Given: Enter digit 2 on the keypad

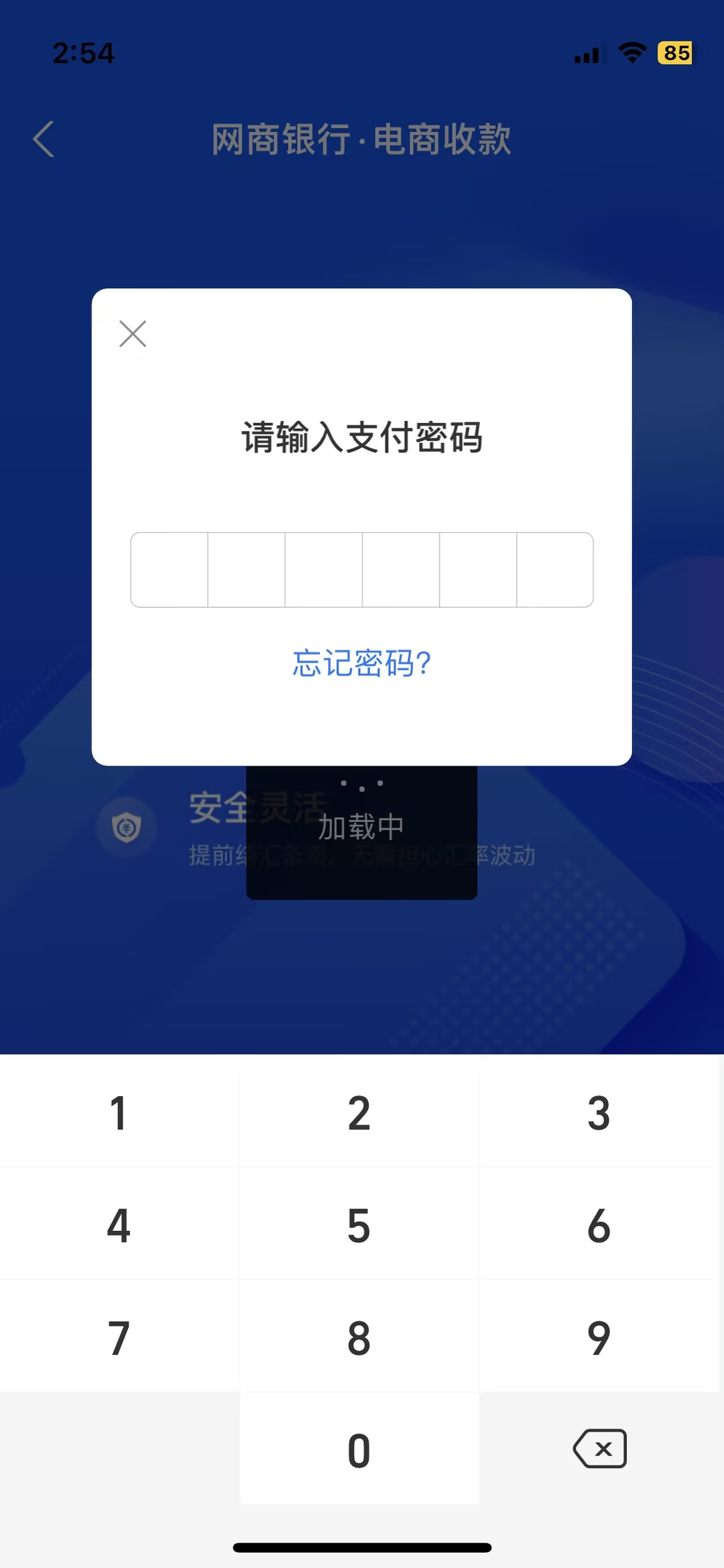Looking at the screenshot, I should click(x=359, y=1113).
